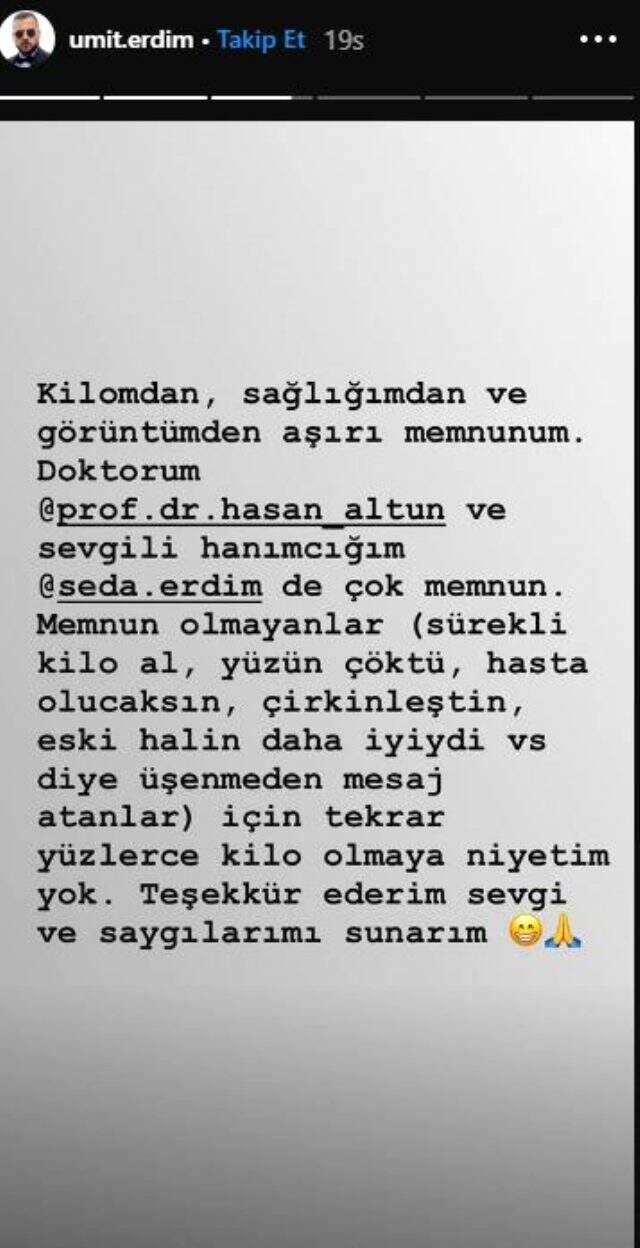This screenshot has height=1248, width=640.
Task: Open umit.erdim profile picture
Action: pos(27,40)
